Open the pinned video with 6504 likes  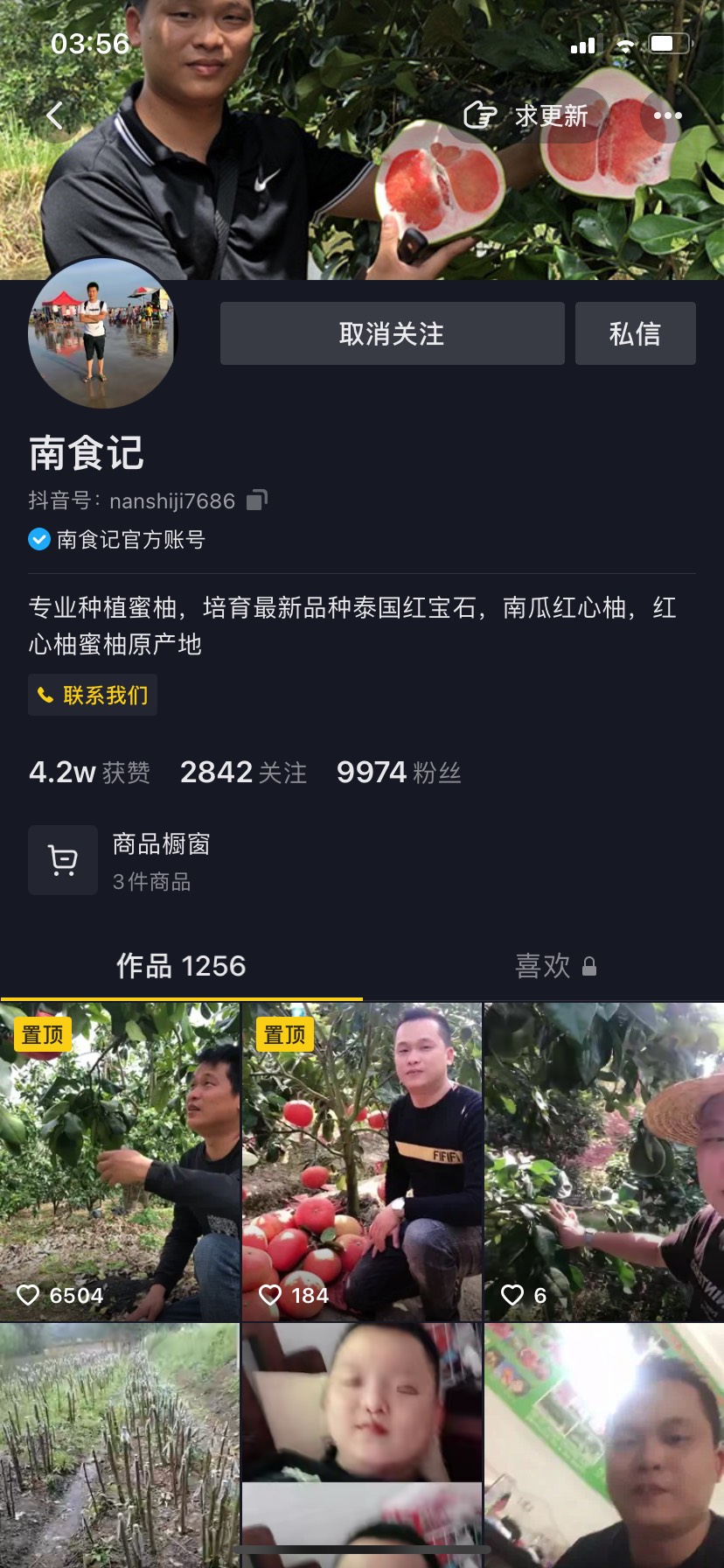(x=120, y=1162)
